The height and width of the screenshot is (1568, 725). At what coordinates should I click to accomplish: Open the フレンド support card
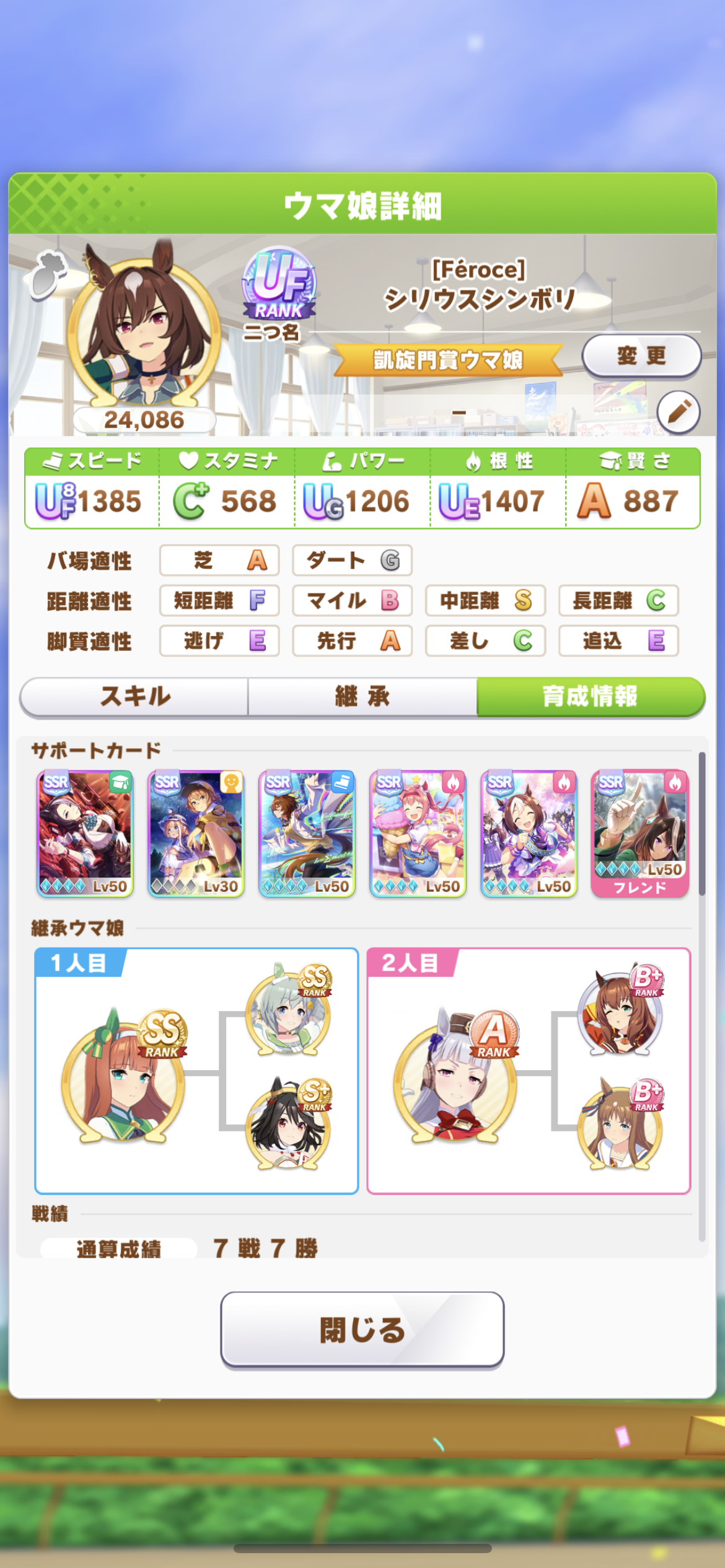[639, 833]
